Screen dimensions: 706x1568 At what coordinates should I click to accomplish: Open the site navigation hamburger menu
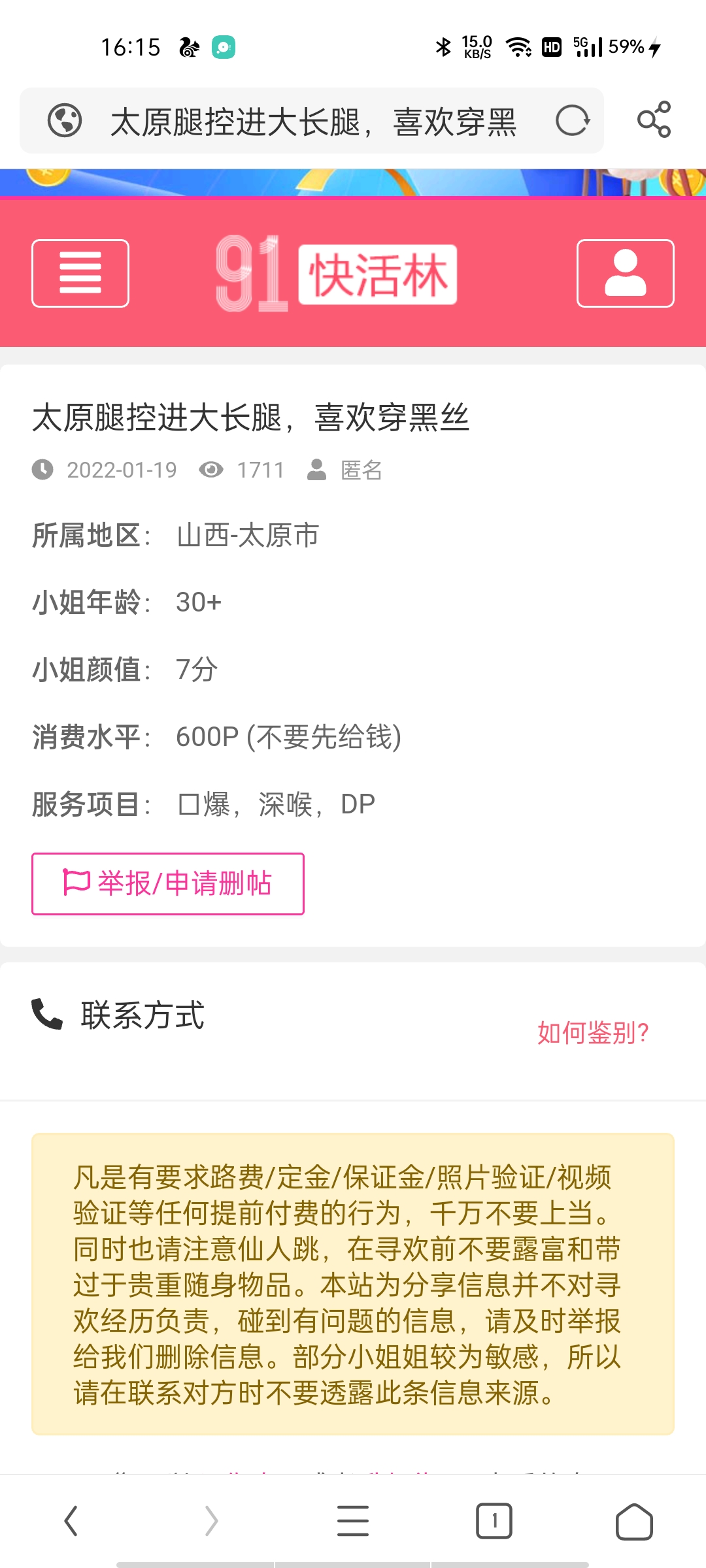point(80,274)
